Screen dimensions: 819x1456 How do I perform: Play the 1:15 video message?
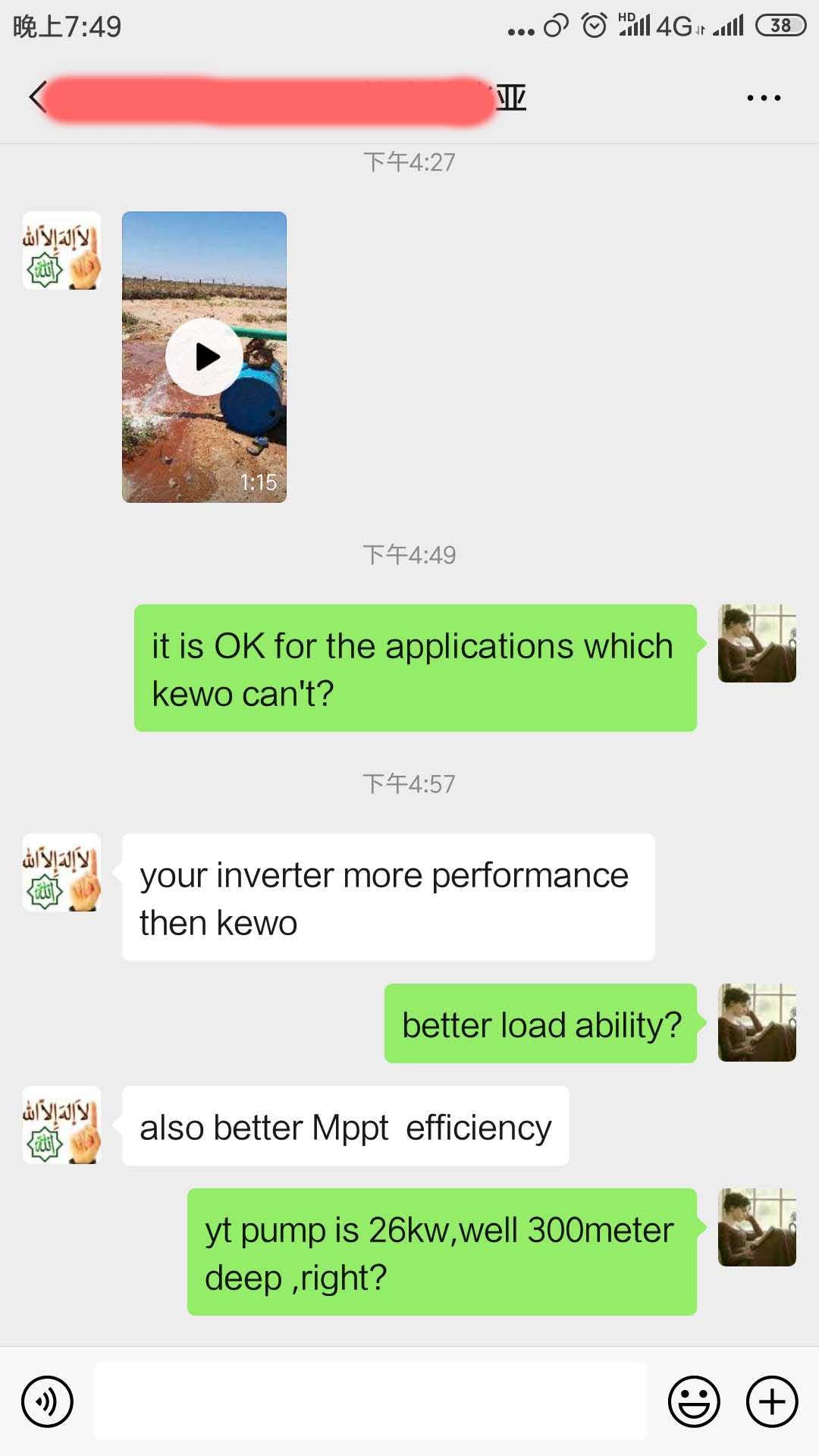(204, 356)
